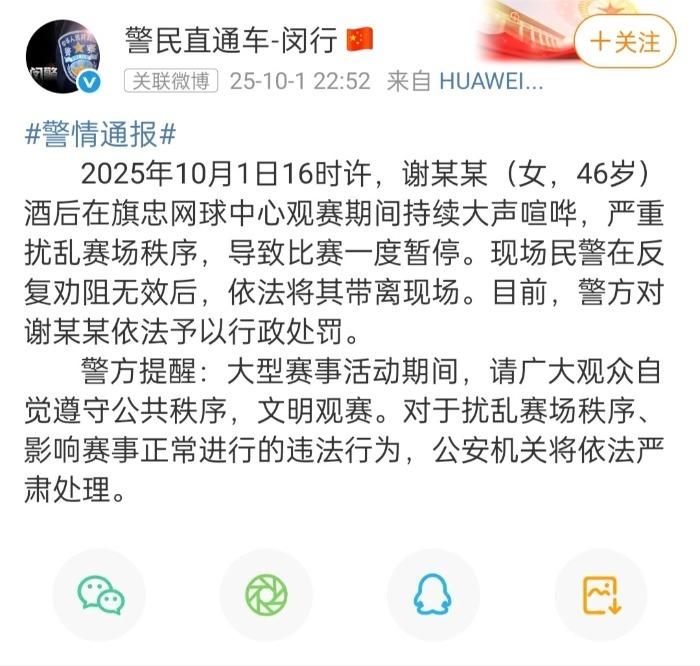Share the post to WeChat

tap(100, 595)
